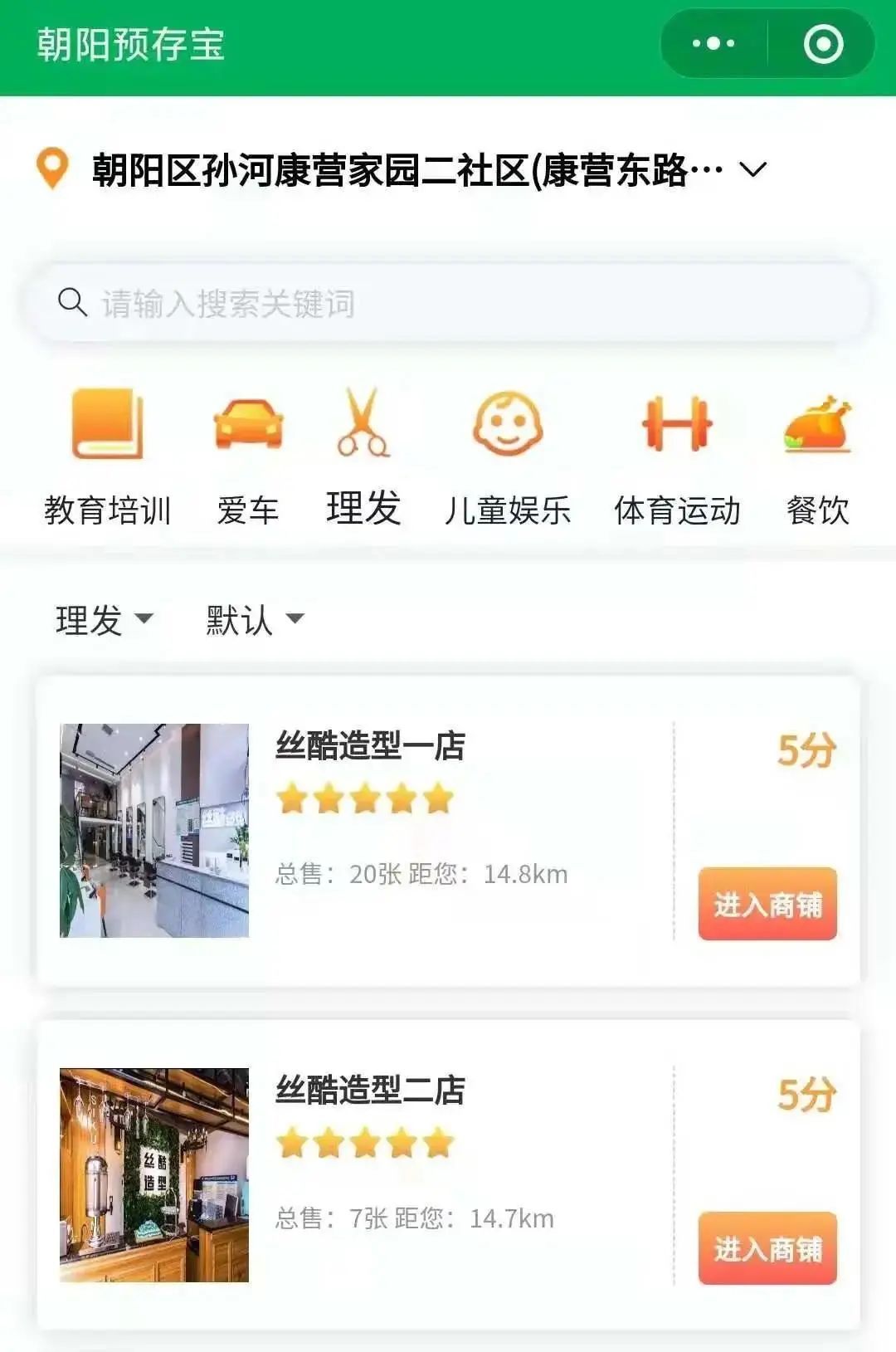Select the 教育培训 category
The width and height of the screenshot is (896, 1352).
(x=108, y=456)
